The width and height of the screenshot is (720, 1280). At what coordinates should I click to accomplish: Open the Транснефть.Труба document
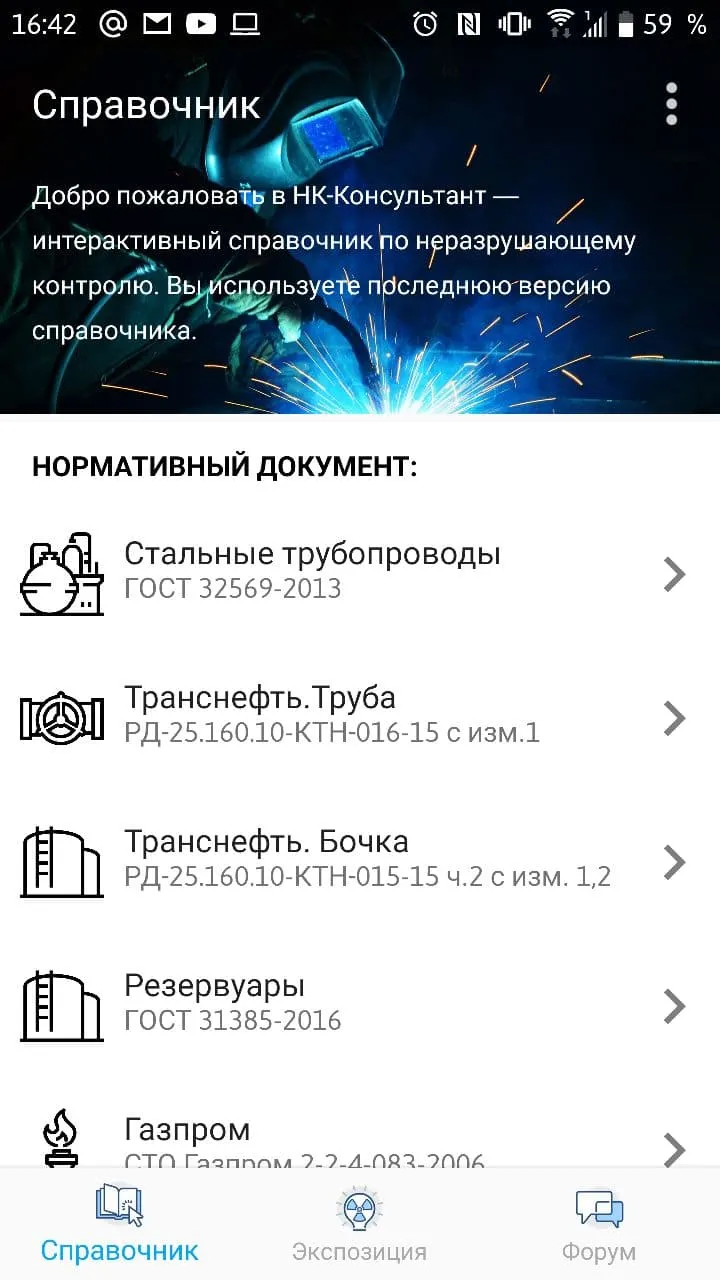point(360,718)
